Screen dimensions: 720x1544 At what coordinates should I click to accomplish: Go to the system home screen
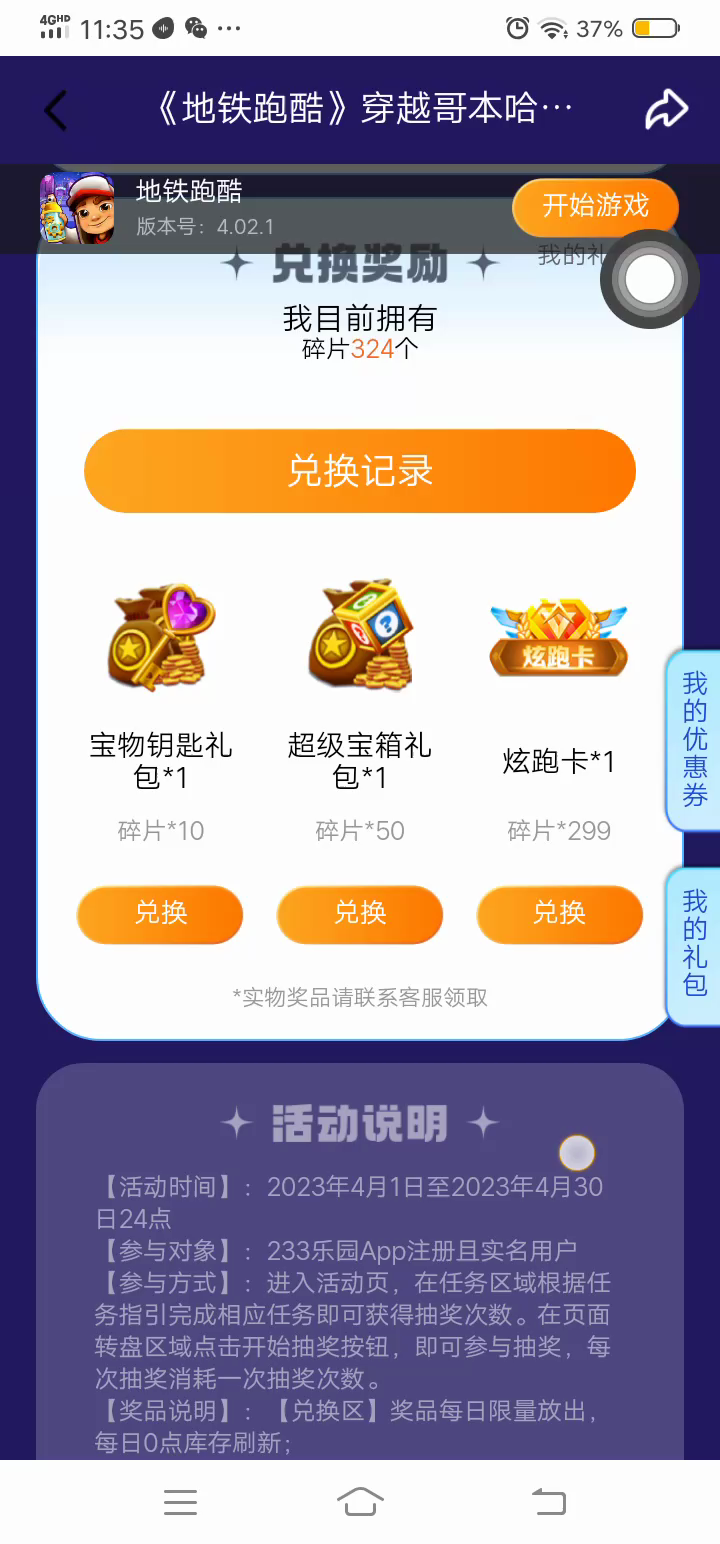click(x=360, y=1501)
